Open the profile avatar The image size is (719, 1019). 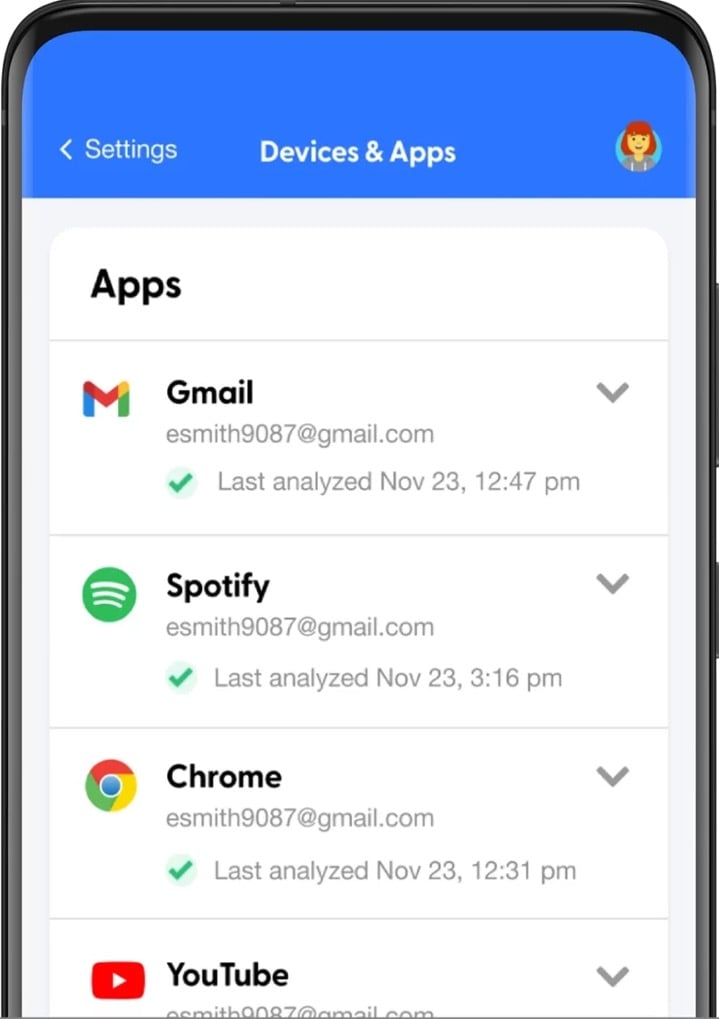(638, 147)
